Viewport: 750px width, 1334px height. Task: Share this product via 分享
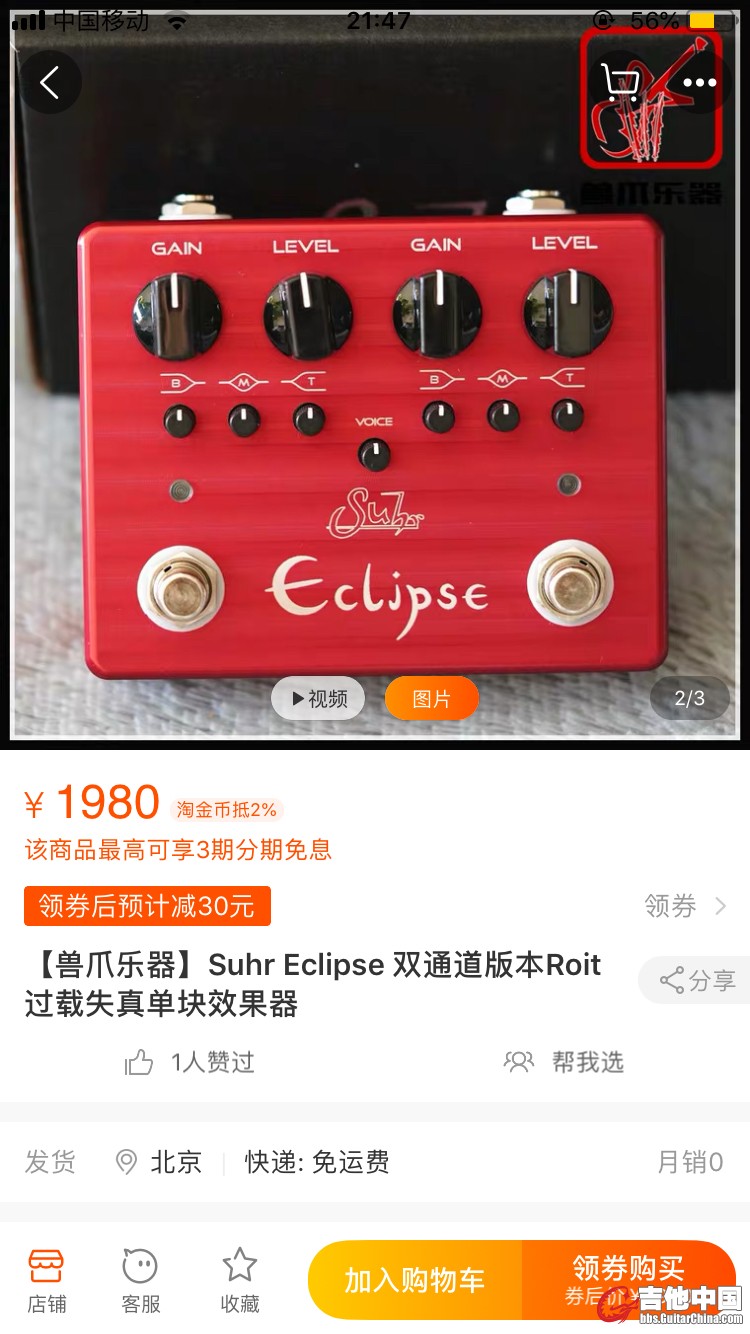pos(697,980)
